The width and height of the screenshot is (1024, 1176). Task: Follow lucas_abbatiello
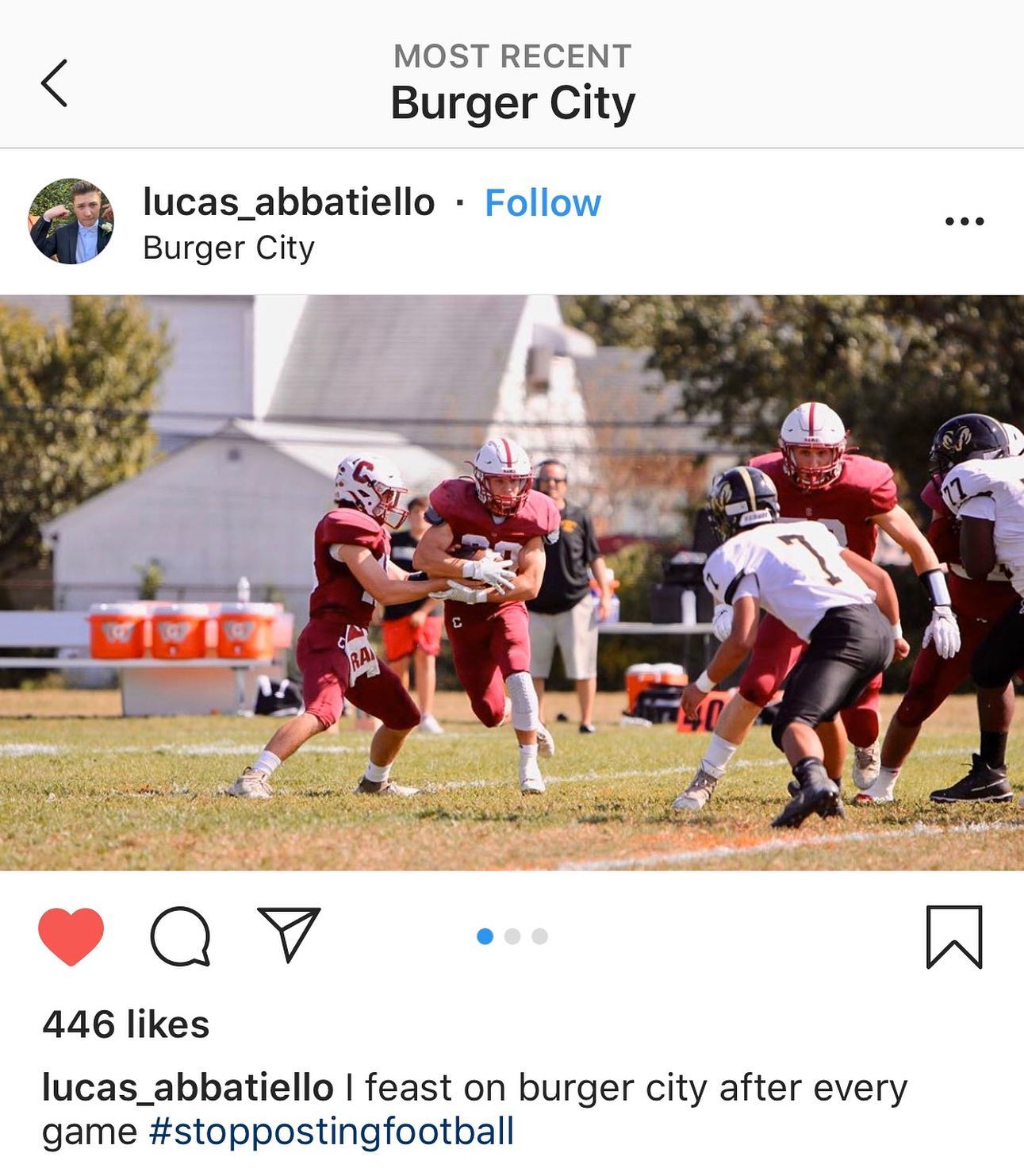[543, 203]
